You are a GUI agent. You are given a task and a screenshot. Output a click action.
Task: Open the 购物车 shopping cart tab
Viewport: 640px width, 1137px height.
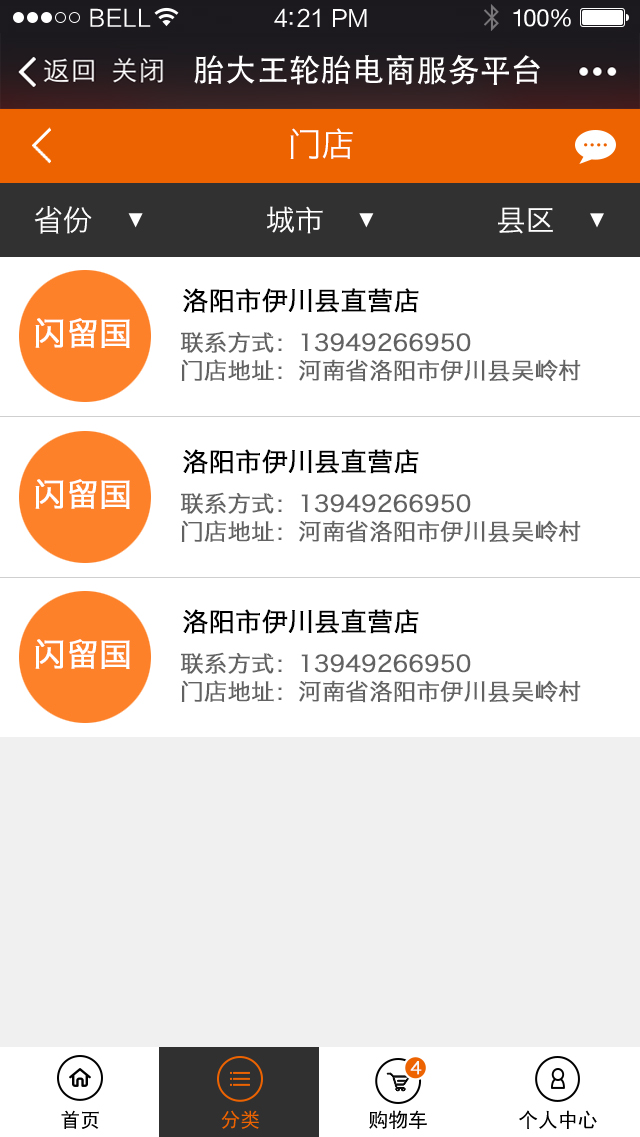(x=398, y=1092)
